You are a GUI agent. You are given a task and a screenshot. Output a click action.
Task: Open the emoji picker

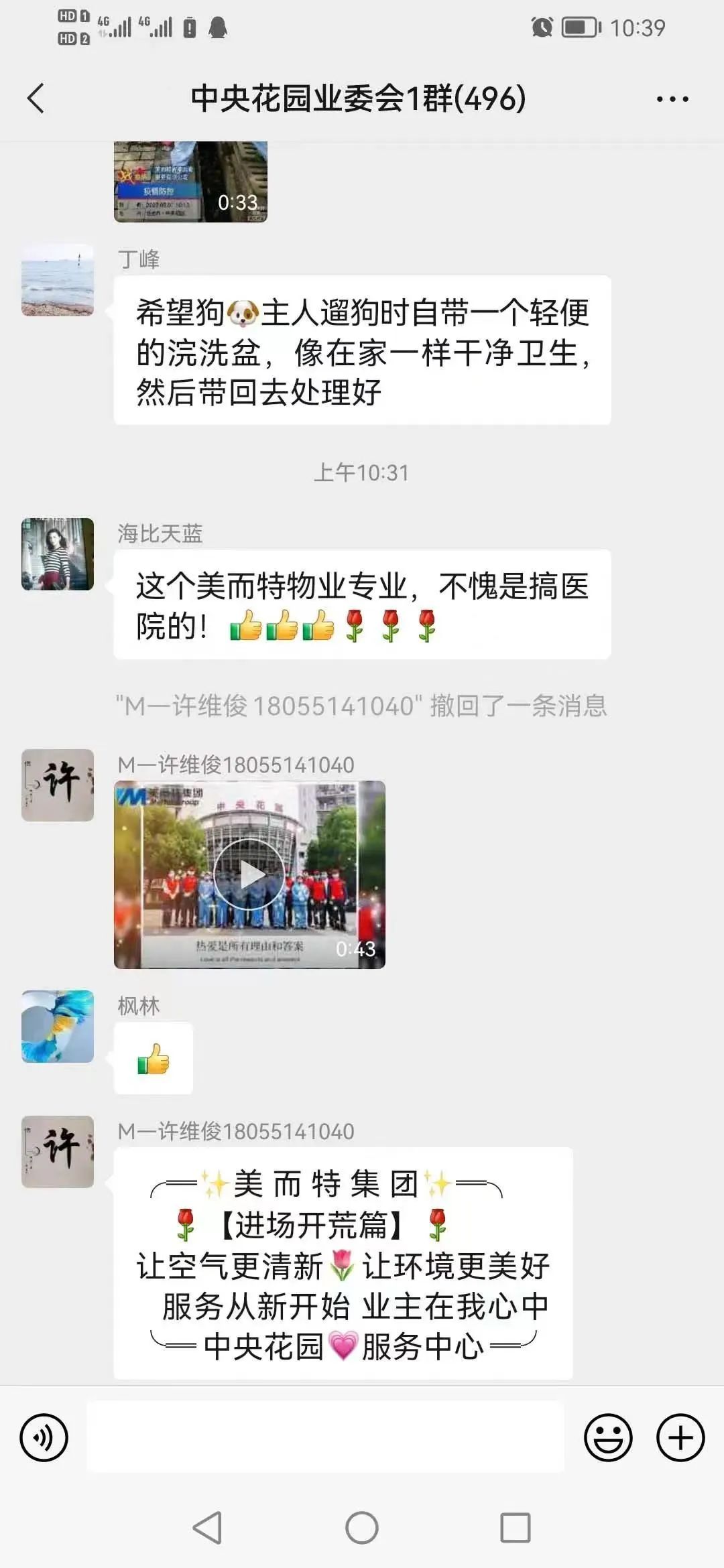click(x=608, y=1437)
